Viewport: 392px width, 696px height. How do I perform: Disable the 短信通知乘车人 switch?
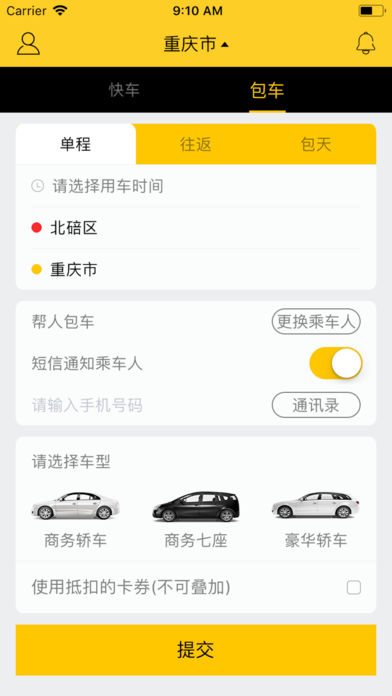pyautogui.click(x=336, y=363)
